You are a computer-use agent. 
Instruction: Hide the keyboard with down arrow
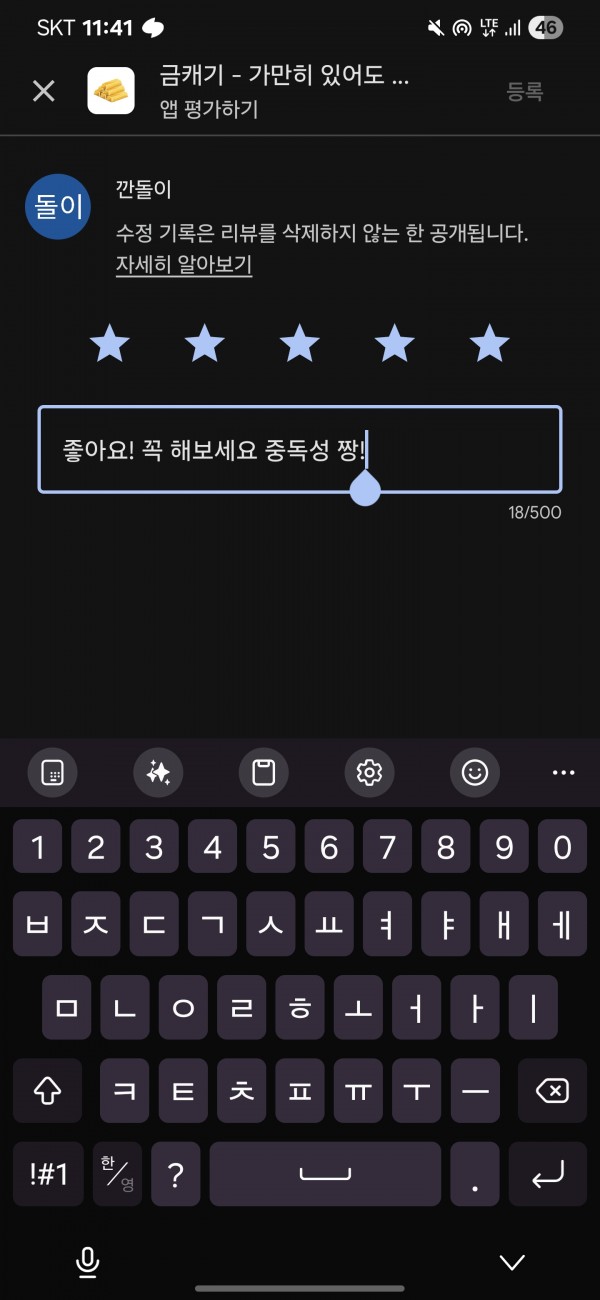coord(512,1262)
